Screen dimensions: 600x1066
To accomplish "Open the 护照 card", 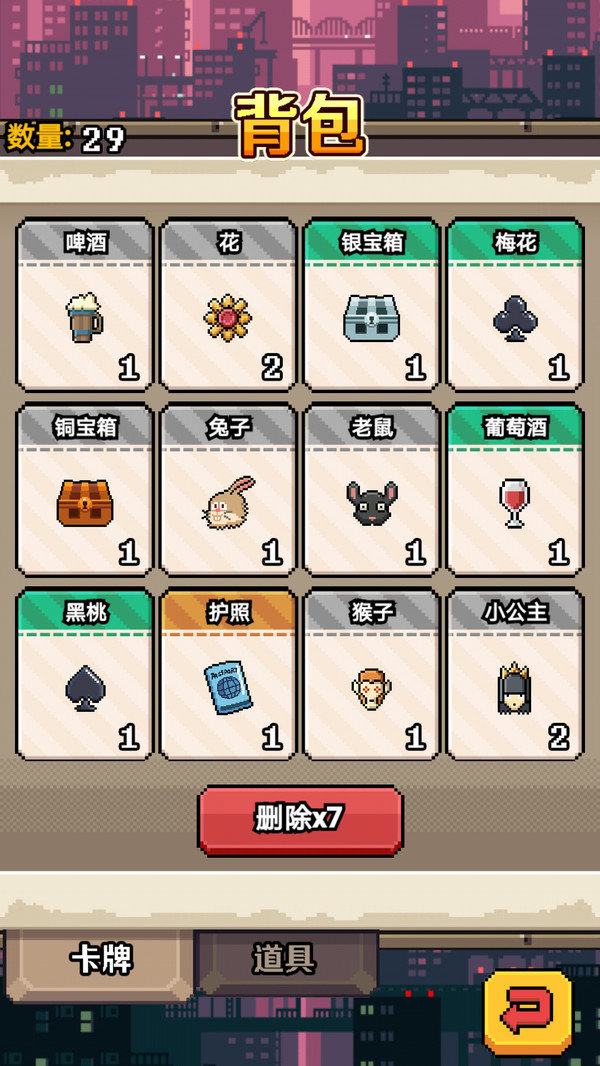I will coord(228,675).
